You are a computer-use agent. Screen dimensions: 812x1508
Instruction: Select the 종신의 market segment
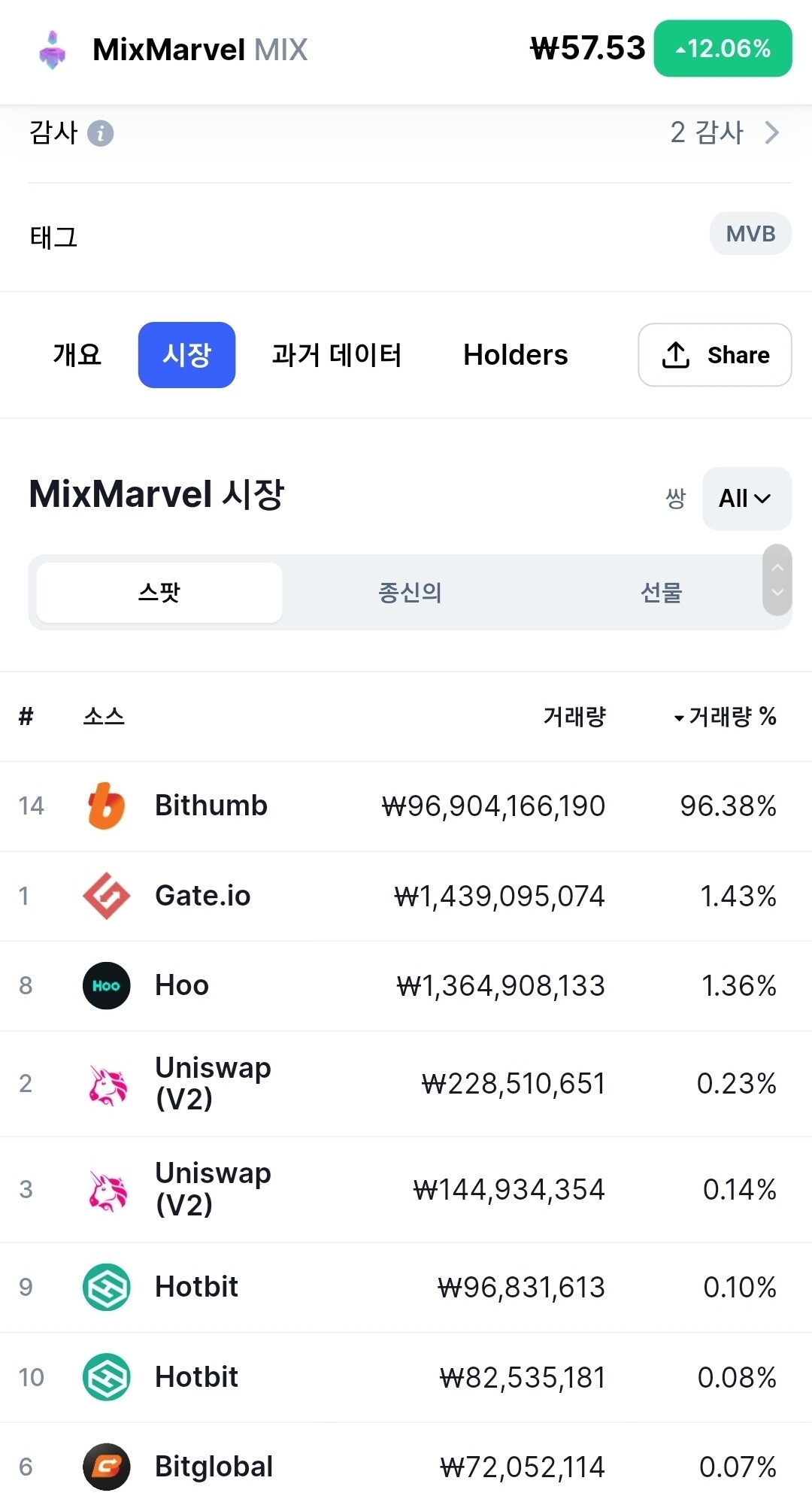click(409, 593)
